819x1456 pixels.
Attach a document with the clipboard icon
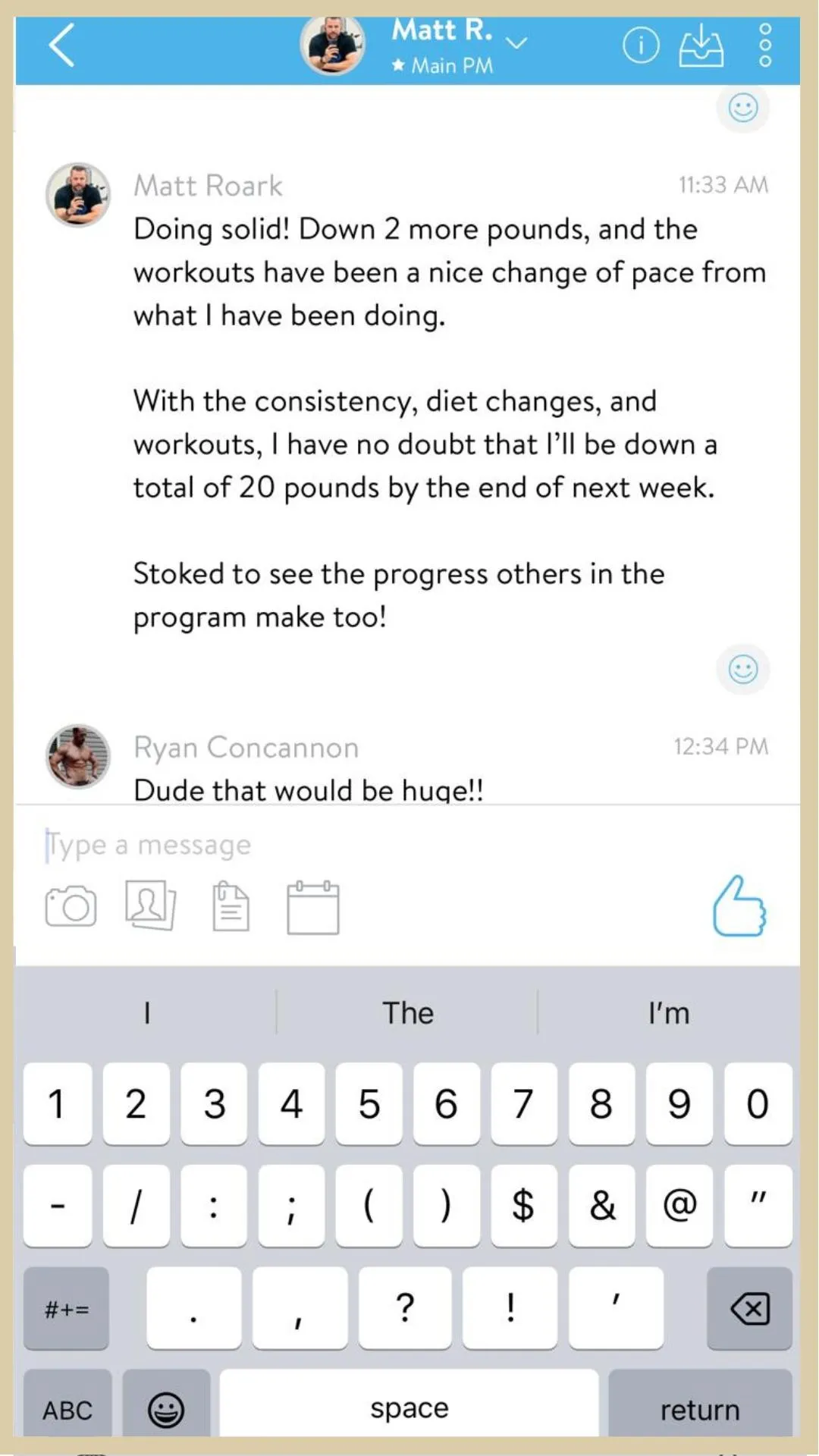point(231,906)
